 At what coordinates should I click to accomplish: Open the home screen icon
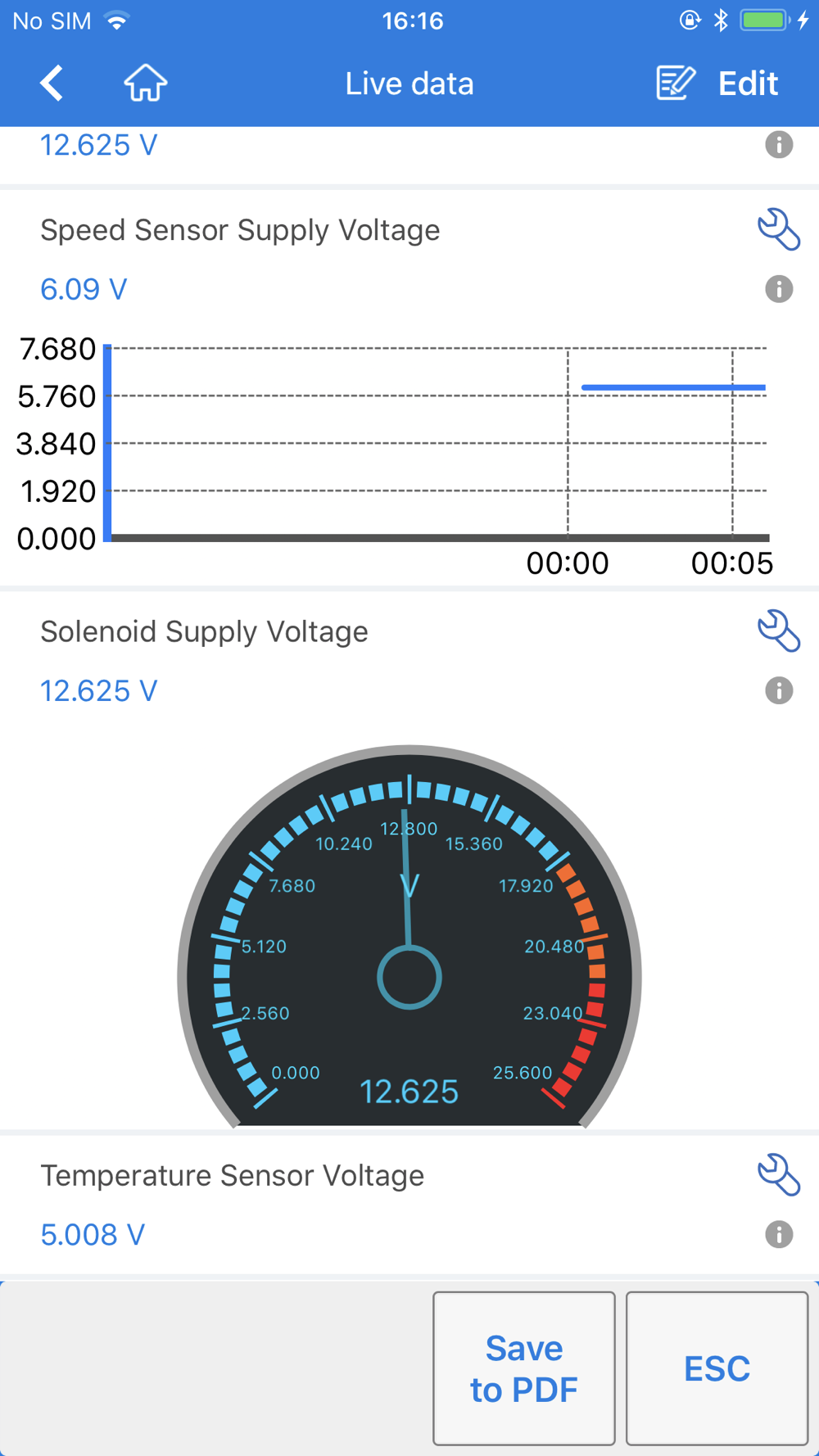coord(146,84)
